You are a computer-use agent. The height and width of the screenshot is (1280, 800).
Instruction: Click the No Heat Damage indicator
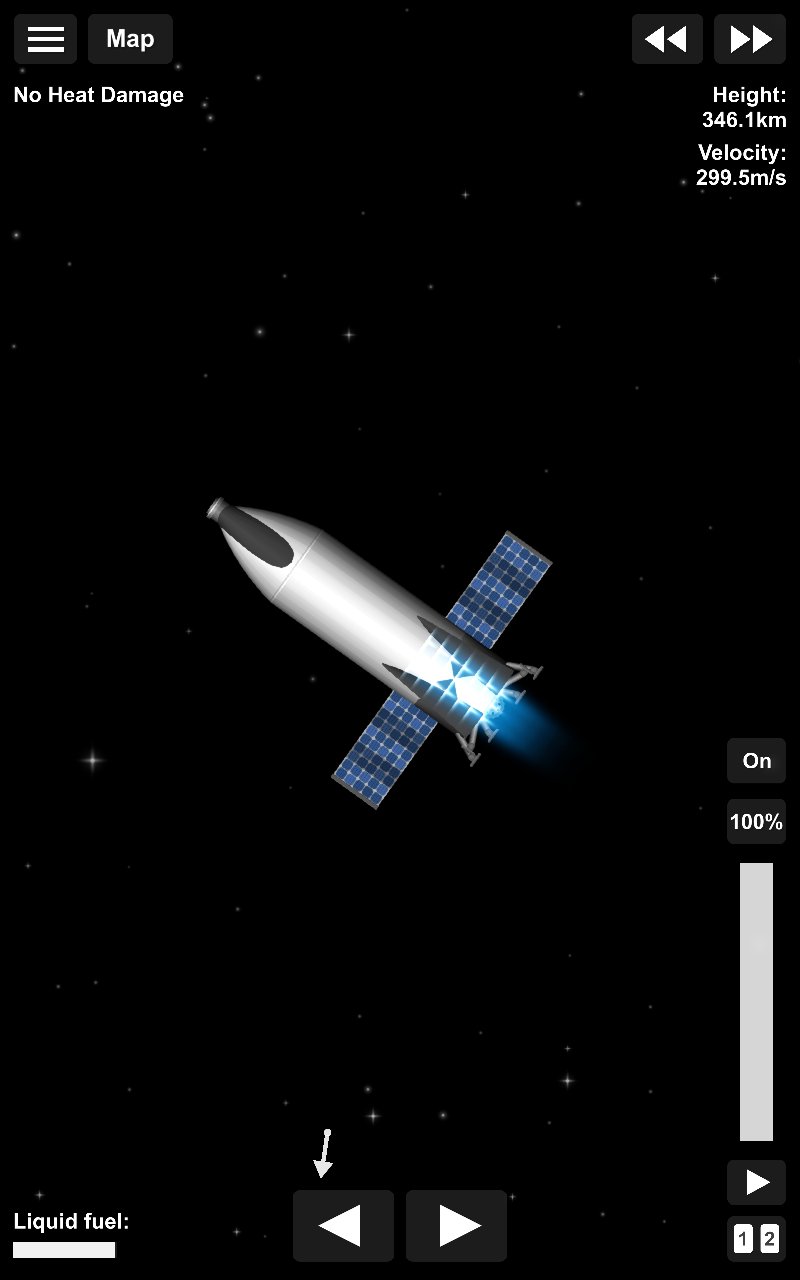click(x=97, y=94)
